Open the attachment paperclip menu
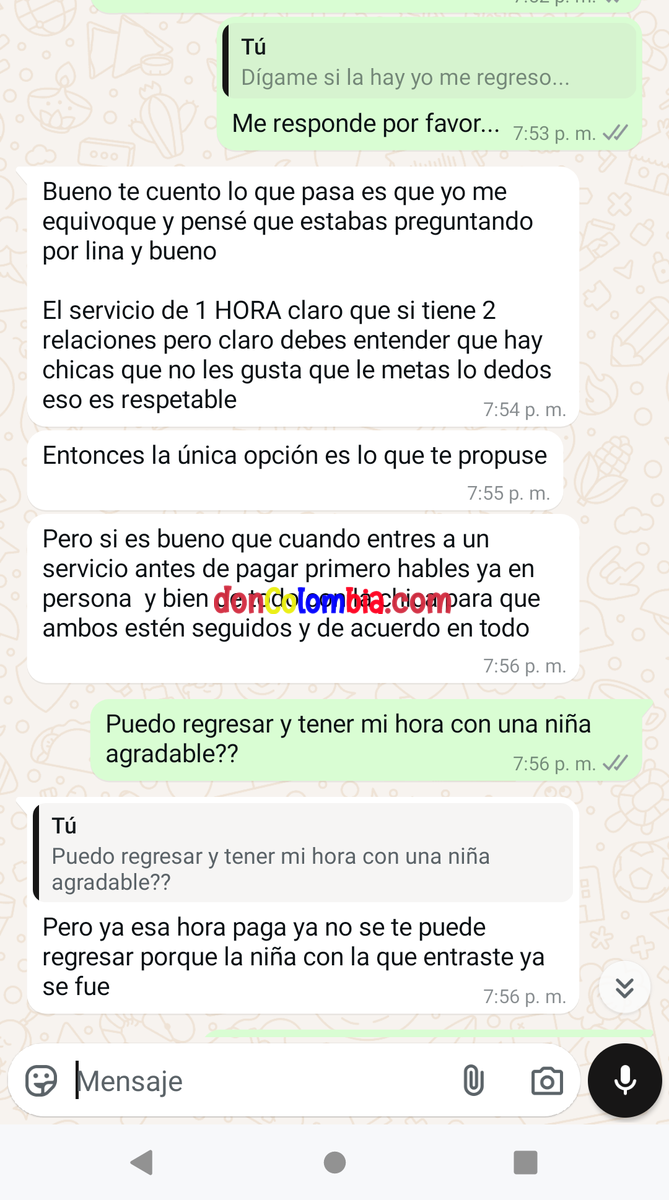This screenshot has height=1200, width=669. click(x=473, y=1080)
